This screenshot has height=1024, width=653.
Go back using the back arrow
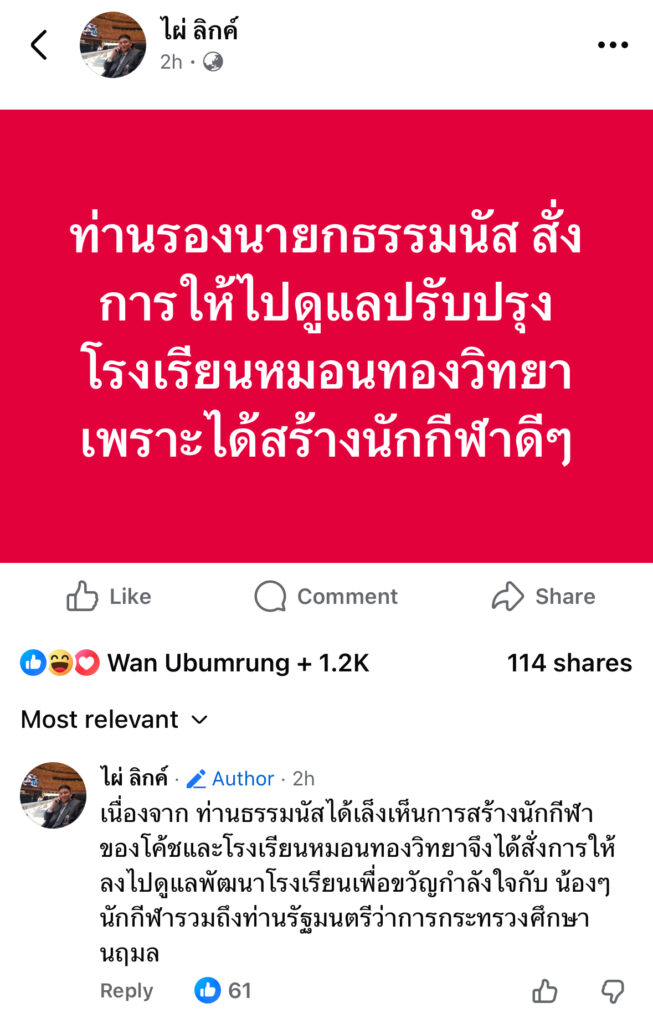coord(39,45)
